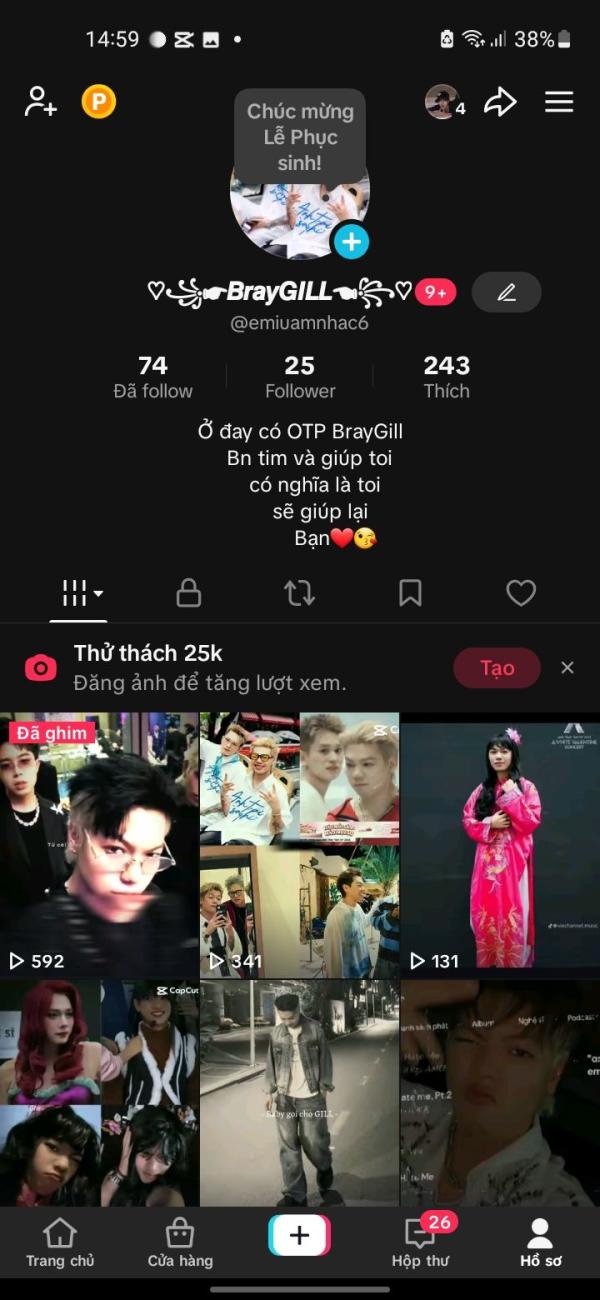Edit profile with the pencil button
600x1300 pixels.
(506, 292)
